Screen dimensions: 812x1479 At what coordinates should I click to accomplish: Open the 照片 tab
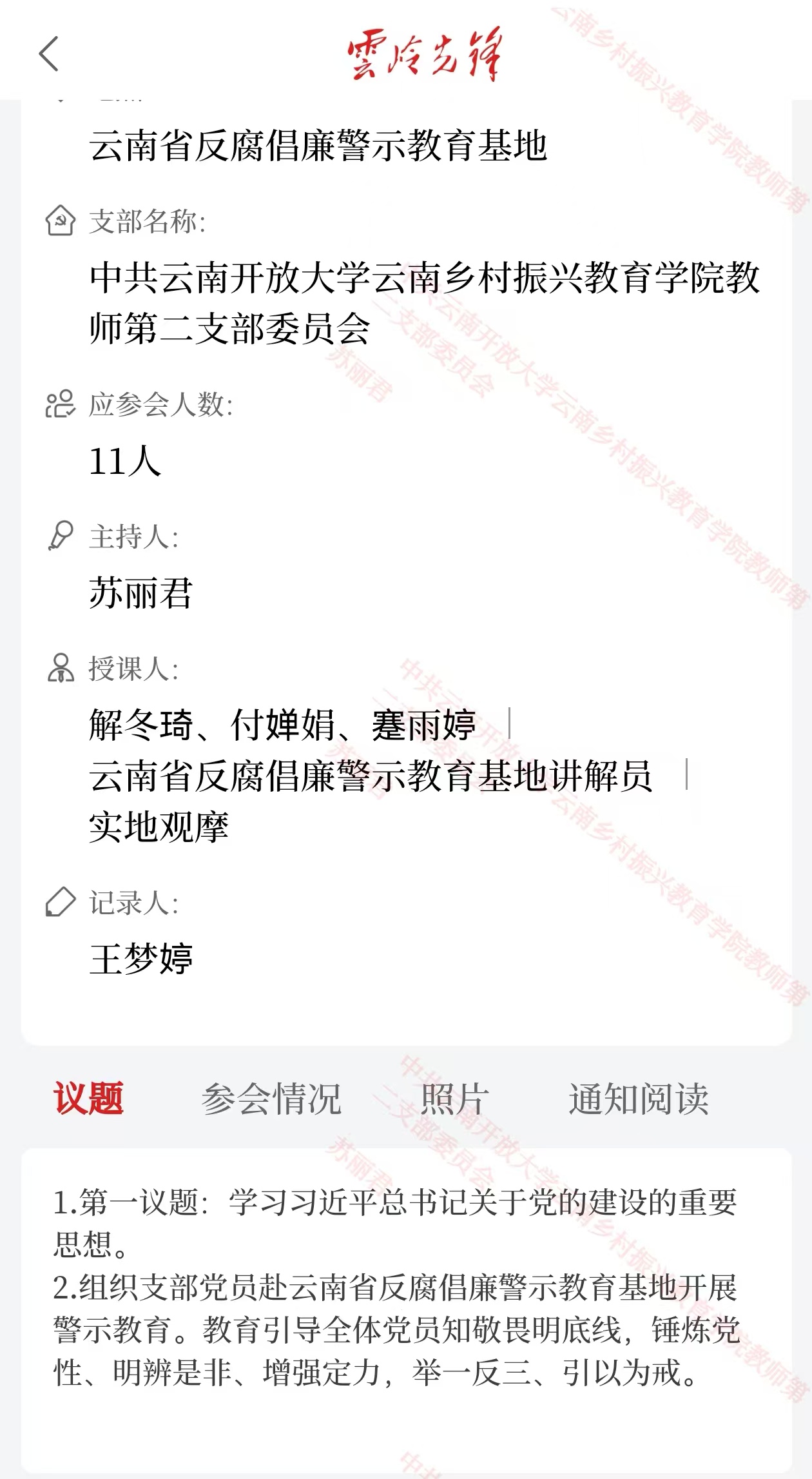tap(454, 1099)
